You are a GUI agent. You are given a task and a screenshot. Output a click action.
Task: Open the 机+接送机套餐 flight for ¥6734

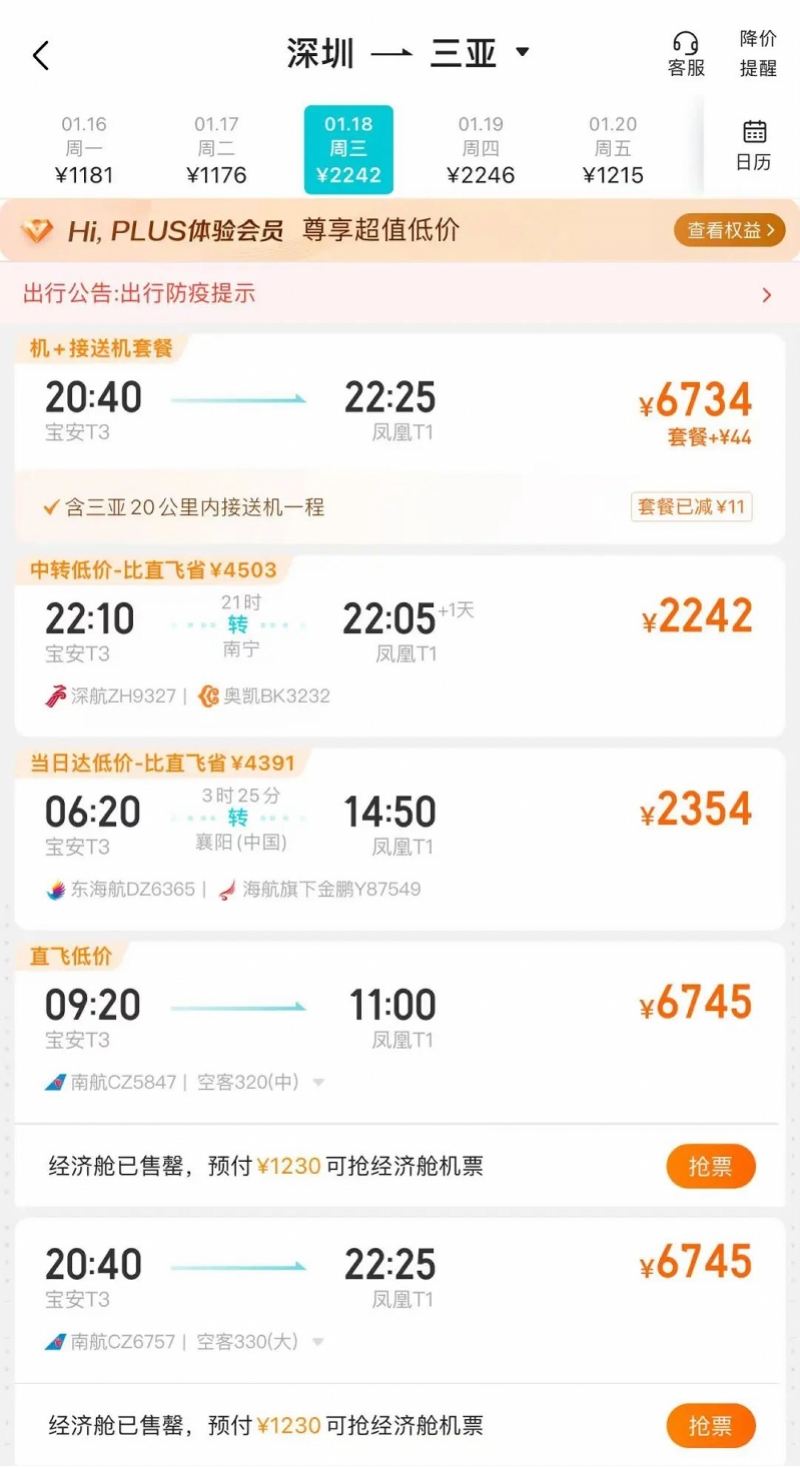pyautogui.click(x=400, y=438)
